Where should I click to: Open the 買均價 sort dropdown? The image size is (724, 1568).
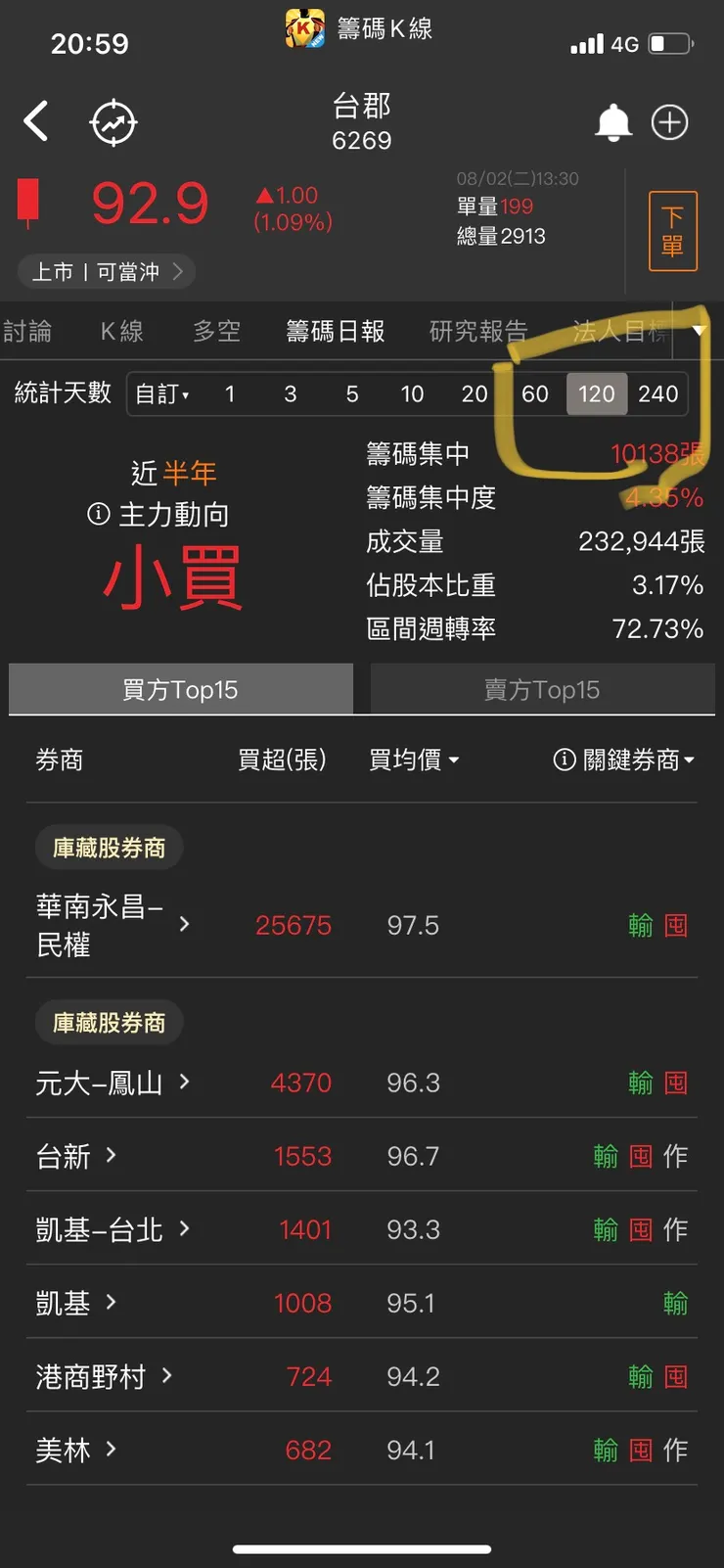point(414,761)
